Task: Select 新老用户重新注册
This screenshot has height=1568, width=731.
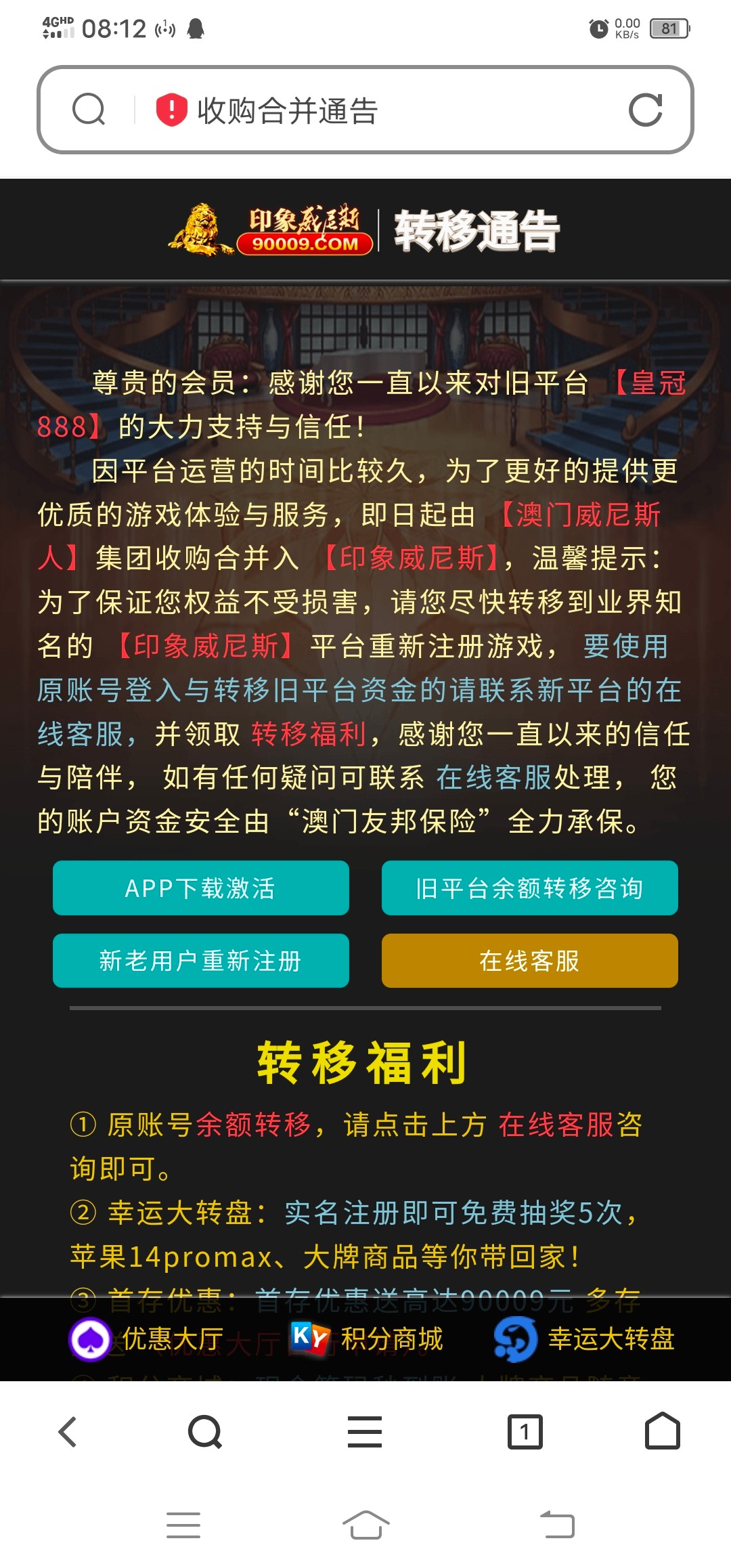Action: pos(200,960)
